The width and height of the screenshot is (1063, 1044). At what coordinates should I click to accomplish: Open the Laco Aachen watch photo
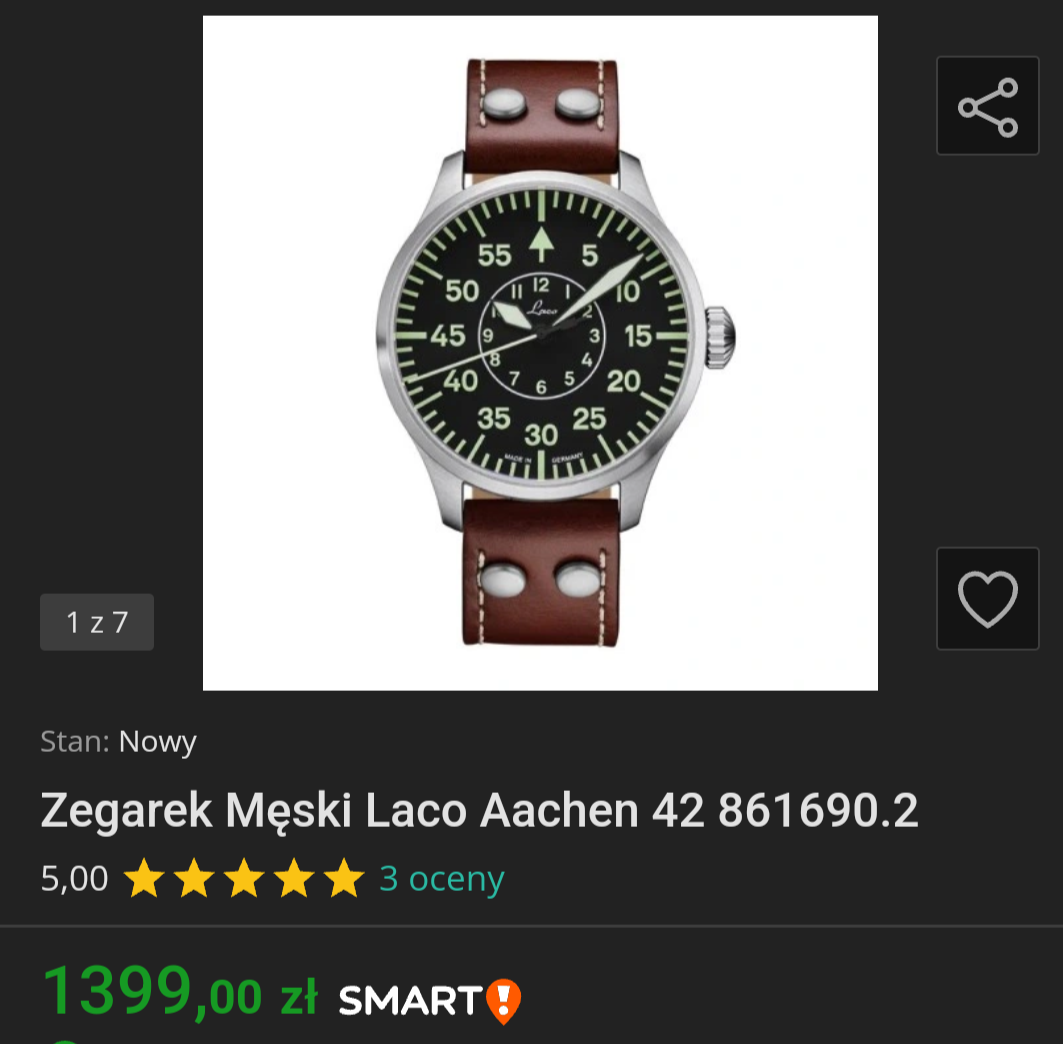click(540, 352)
